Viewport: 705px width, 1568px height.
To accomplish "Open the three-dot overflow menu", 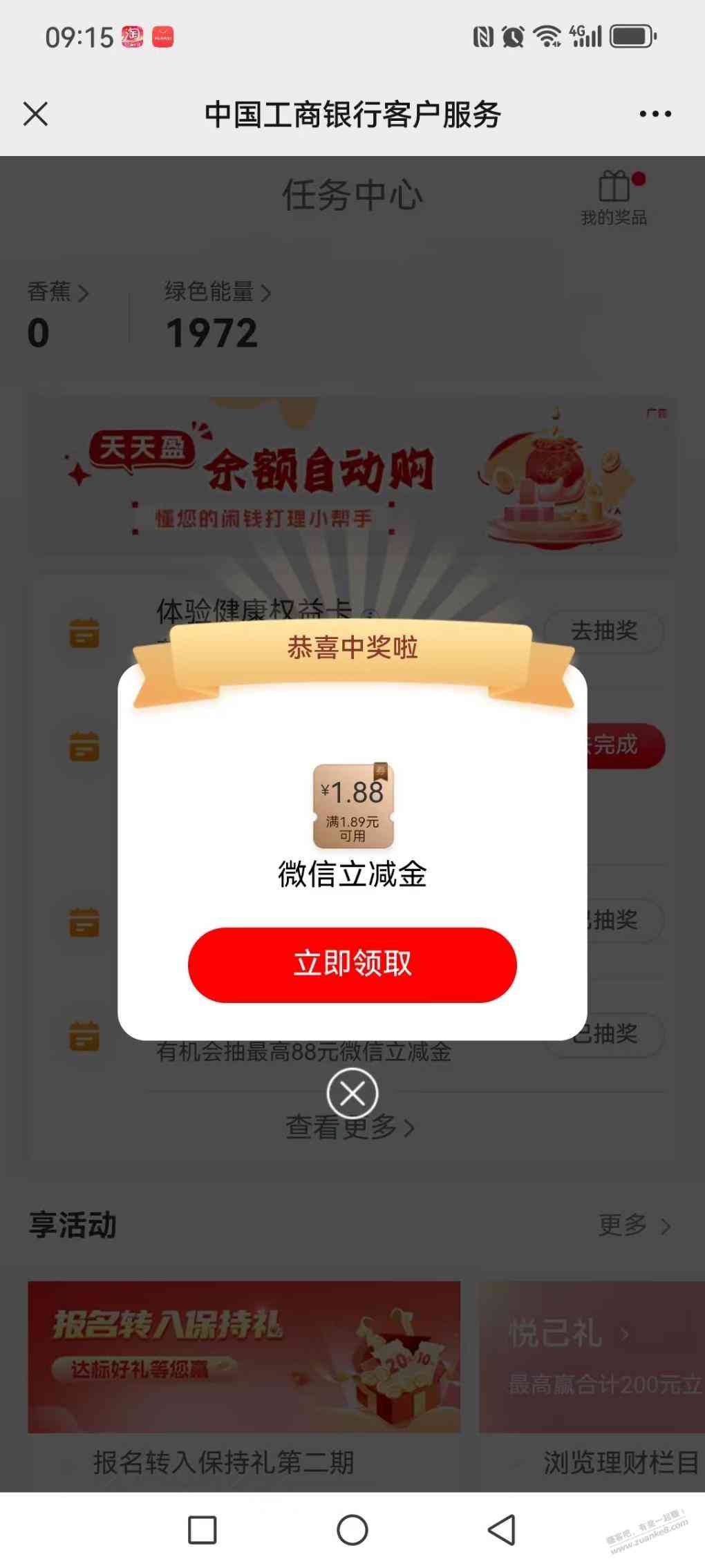I will pyautogui.click(x=655, y=114).
